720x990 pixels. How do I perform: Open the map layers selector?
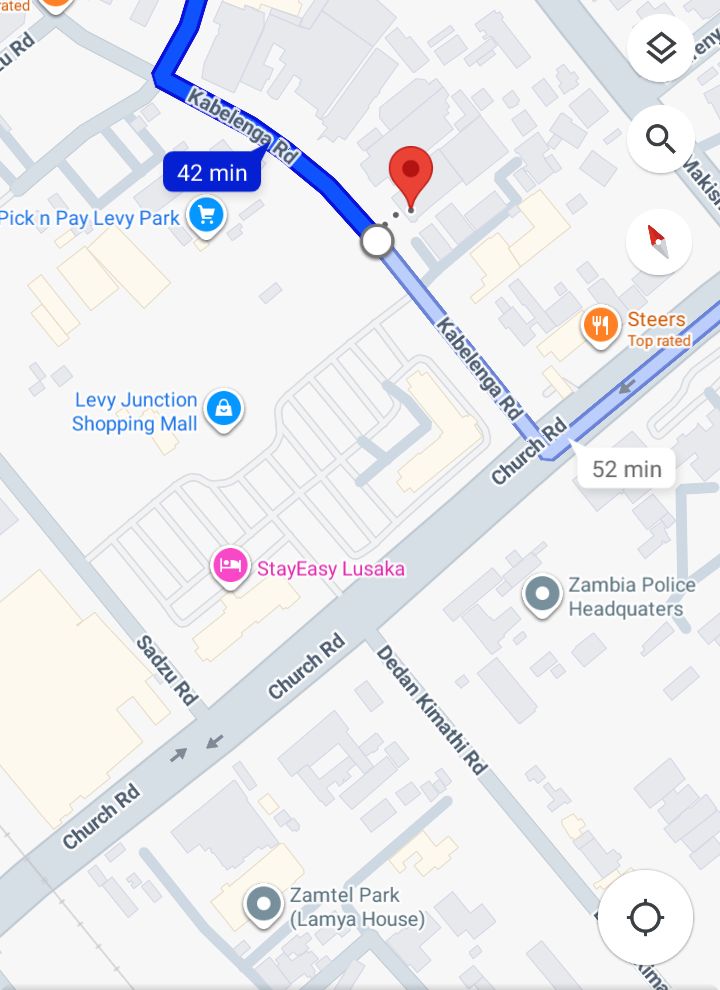click(660, 48)
